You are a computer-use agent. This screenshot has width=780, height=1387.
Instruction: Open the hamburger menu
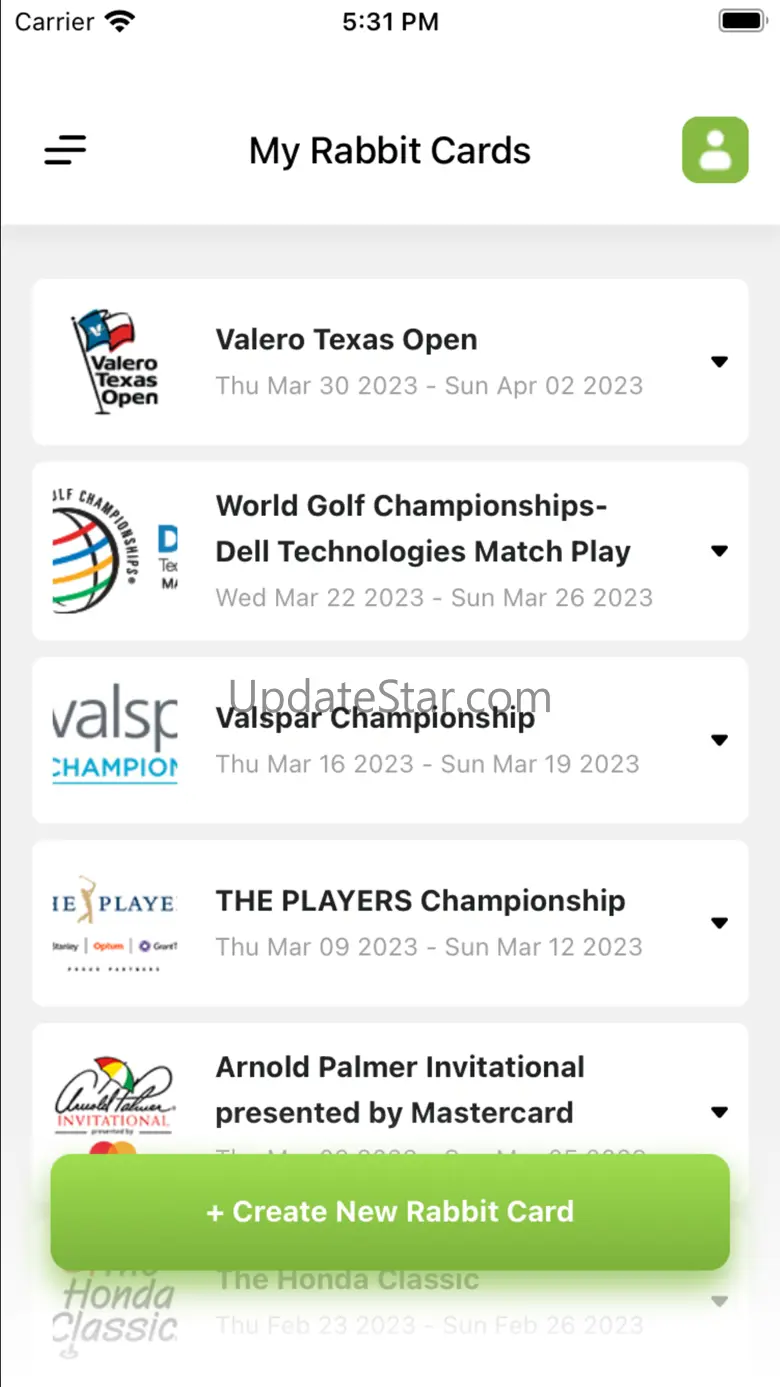65,151
